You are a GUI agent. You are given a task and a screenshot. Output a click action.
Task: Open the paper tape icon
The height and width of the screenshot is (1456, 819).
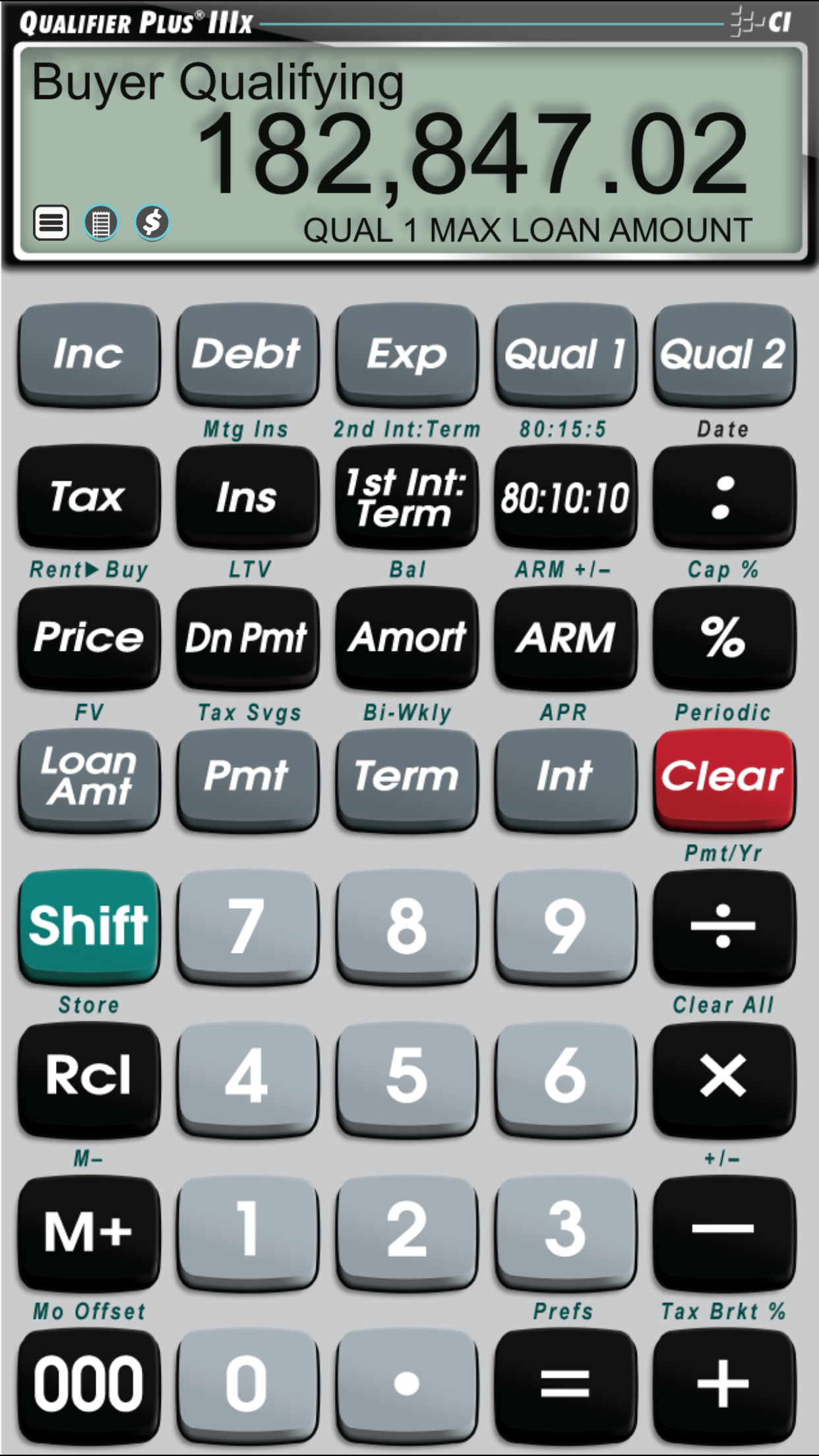(101, 223)
